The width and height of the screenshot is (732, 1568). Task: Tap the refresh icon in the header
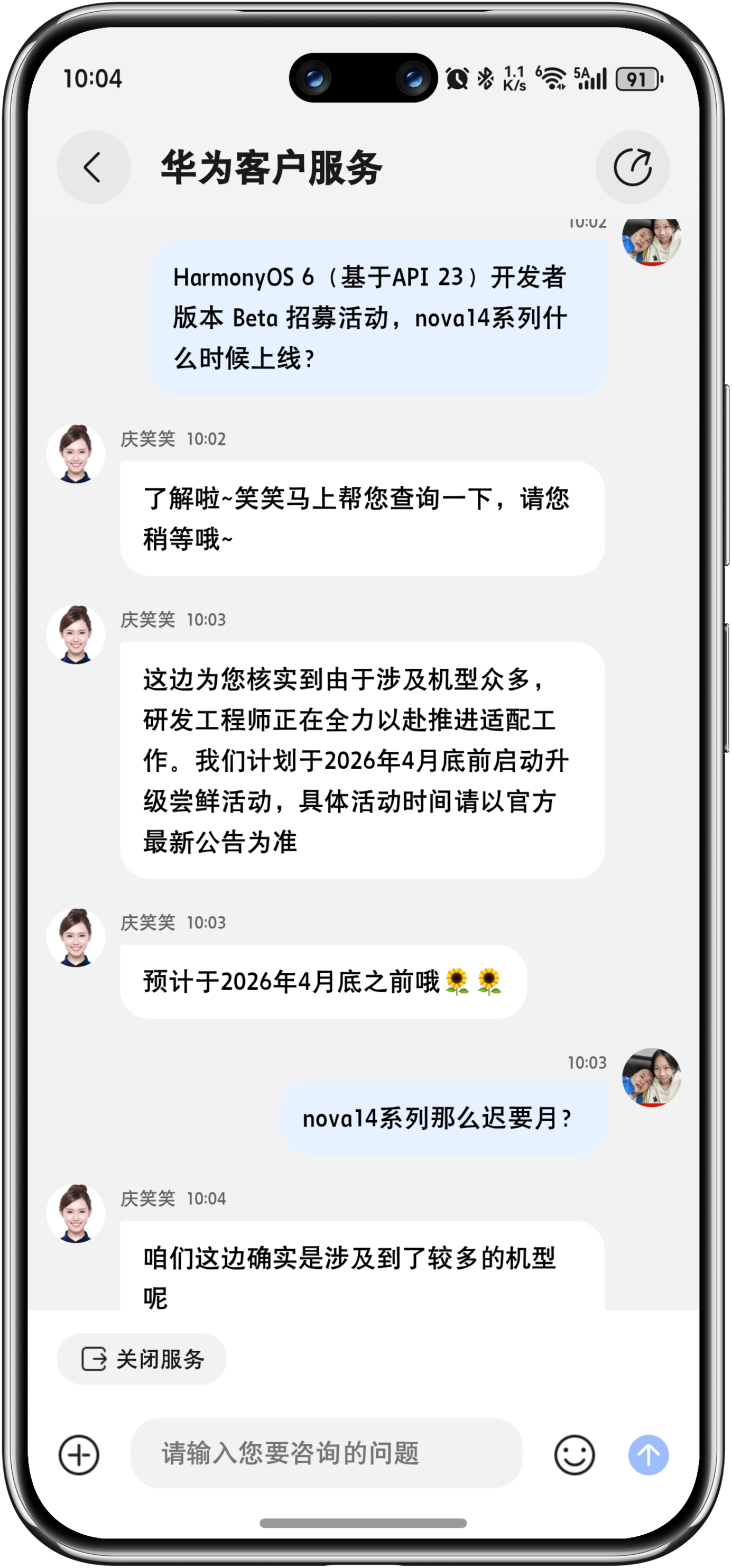tap(633, 165)
